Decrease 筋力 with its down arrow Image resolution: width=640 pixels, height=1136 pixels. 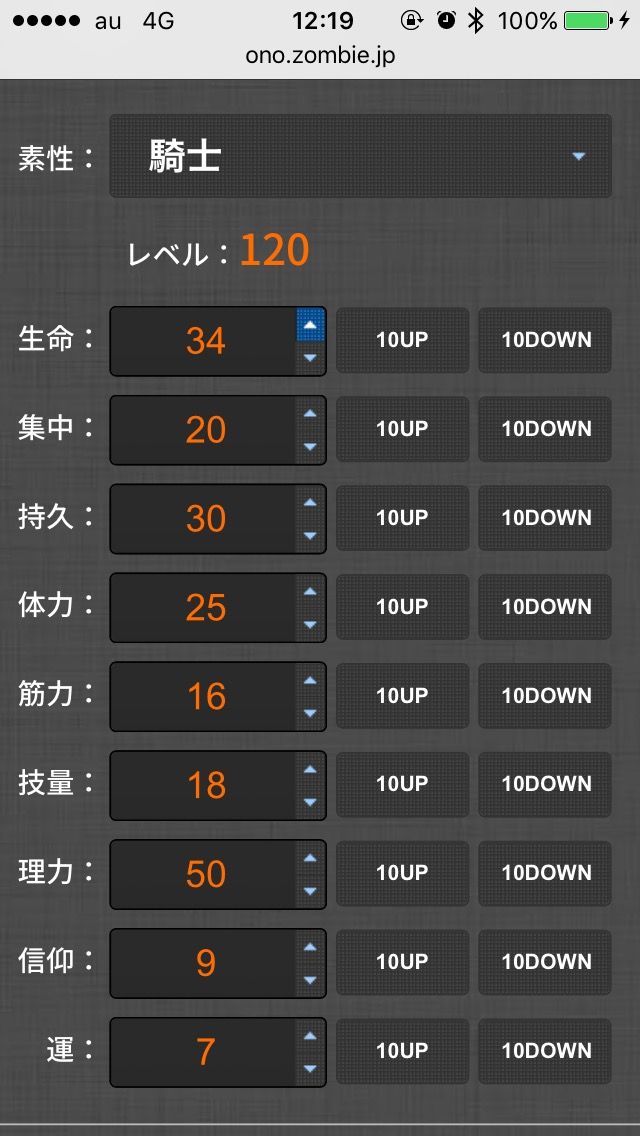(x=310, y=714)
